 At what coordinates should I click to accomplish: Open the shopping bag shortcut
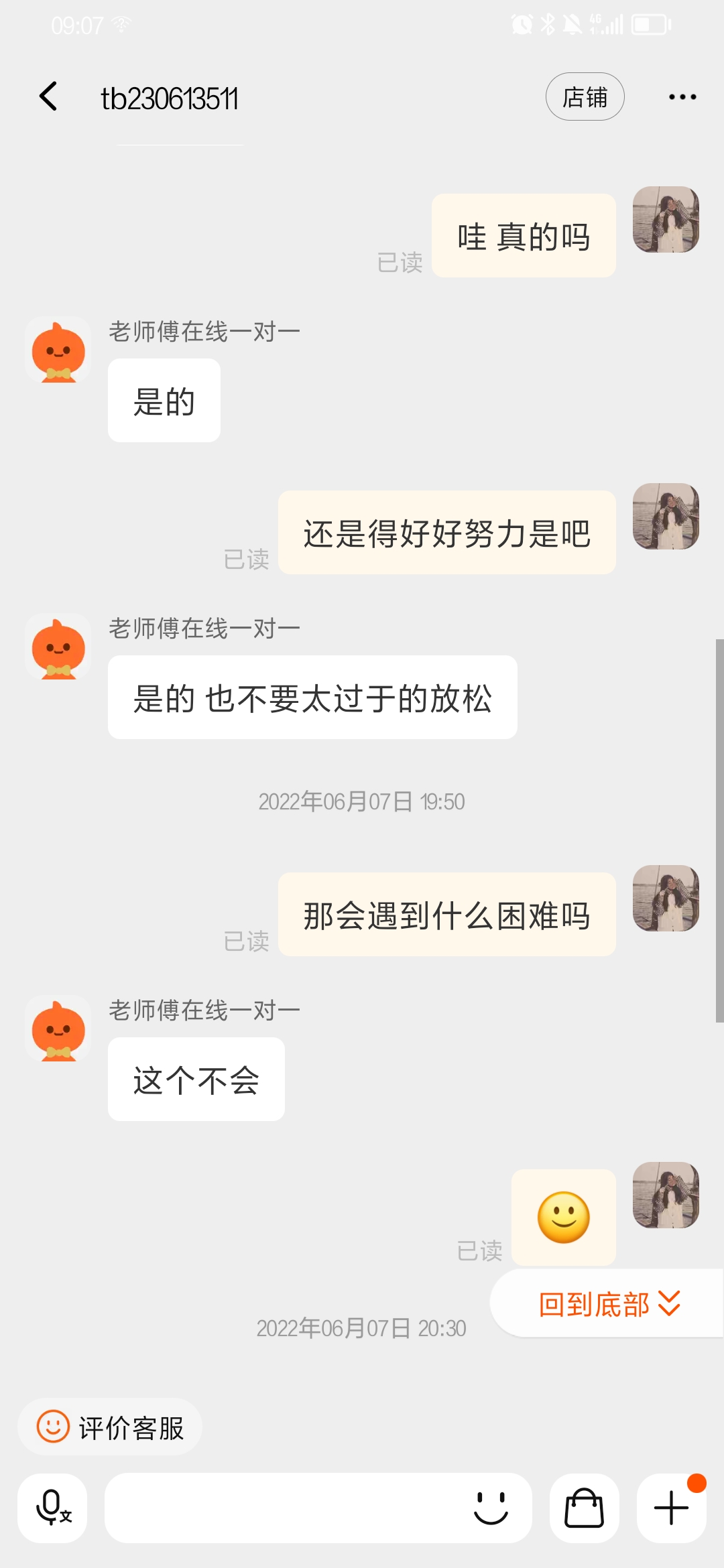point(584,1508)
